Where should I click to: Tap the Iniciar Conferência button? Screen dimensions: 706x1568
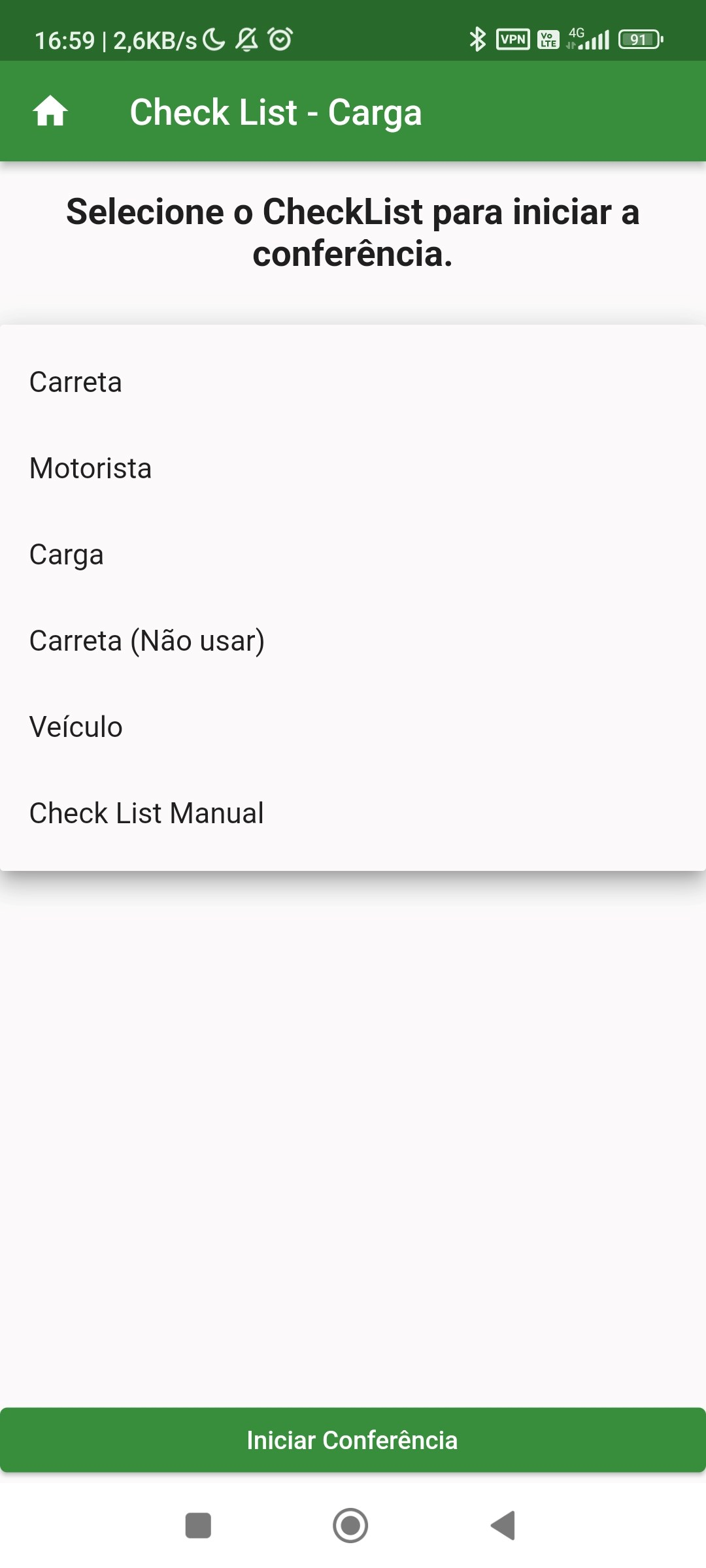[x=353, y=1440]
